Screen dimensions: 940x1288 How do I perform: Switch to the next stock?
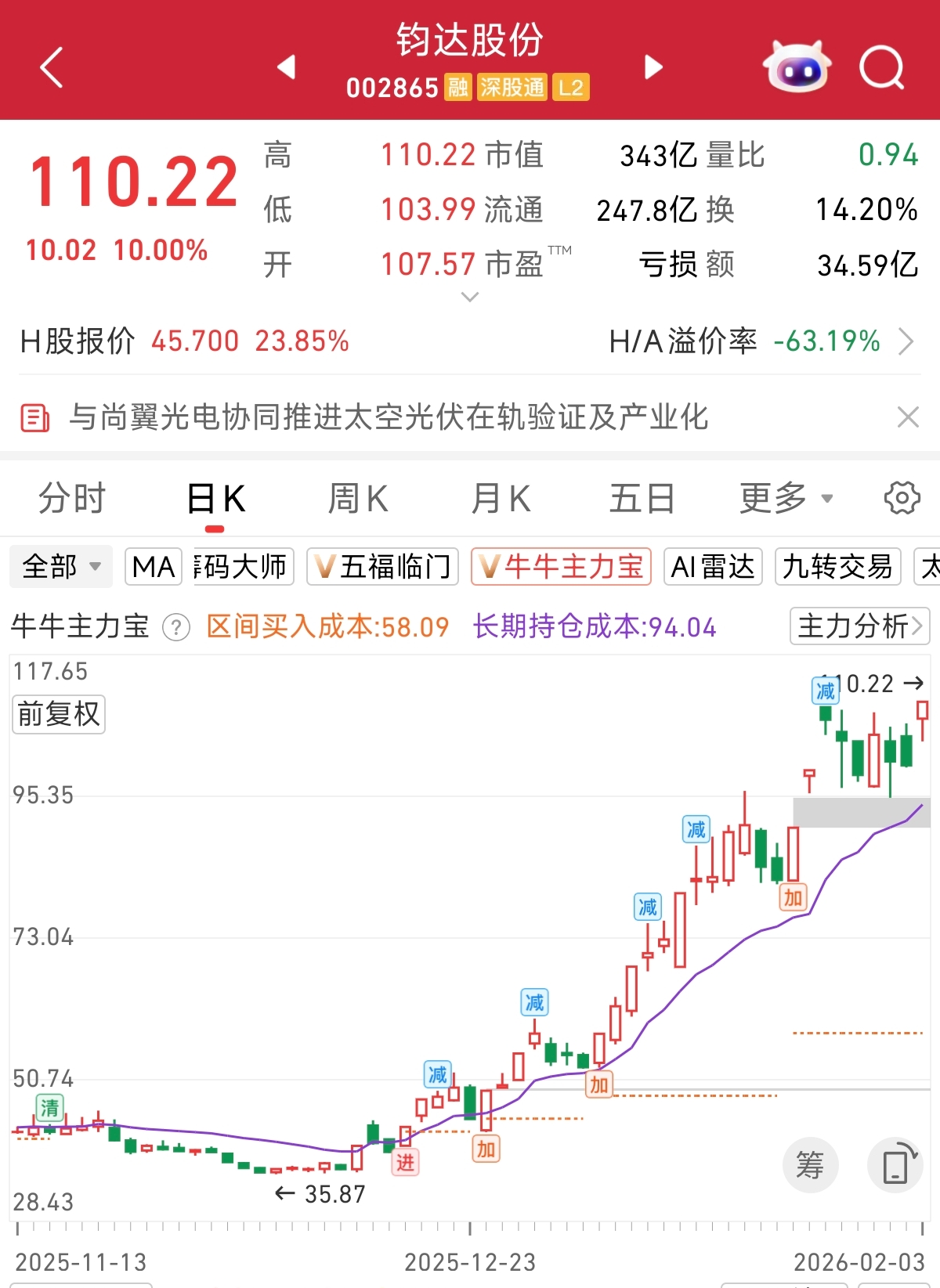pyautogui.click(x=653, y=67)
